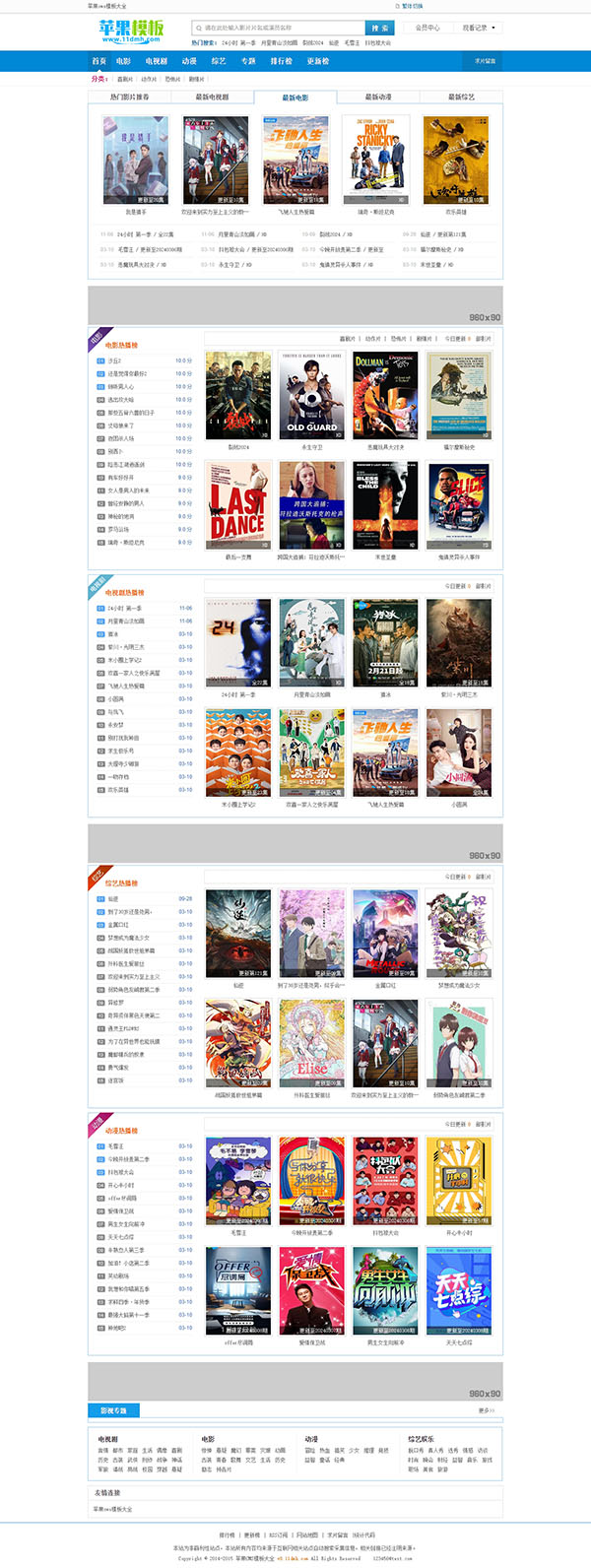Screen dimensions: 591x1568
Task: Hit the blue 搜索 button
Action: point(379,29)
